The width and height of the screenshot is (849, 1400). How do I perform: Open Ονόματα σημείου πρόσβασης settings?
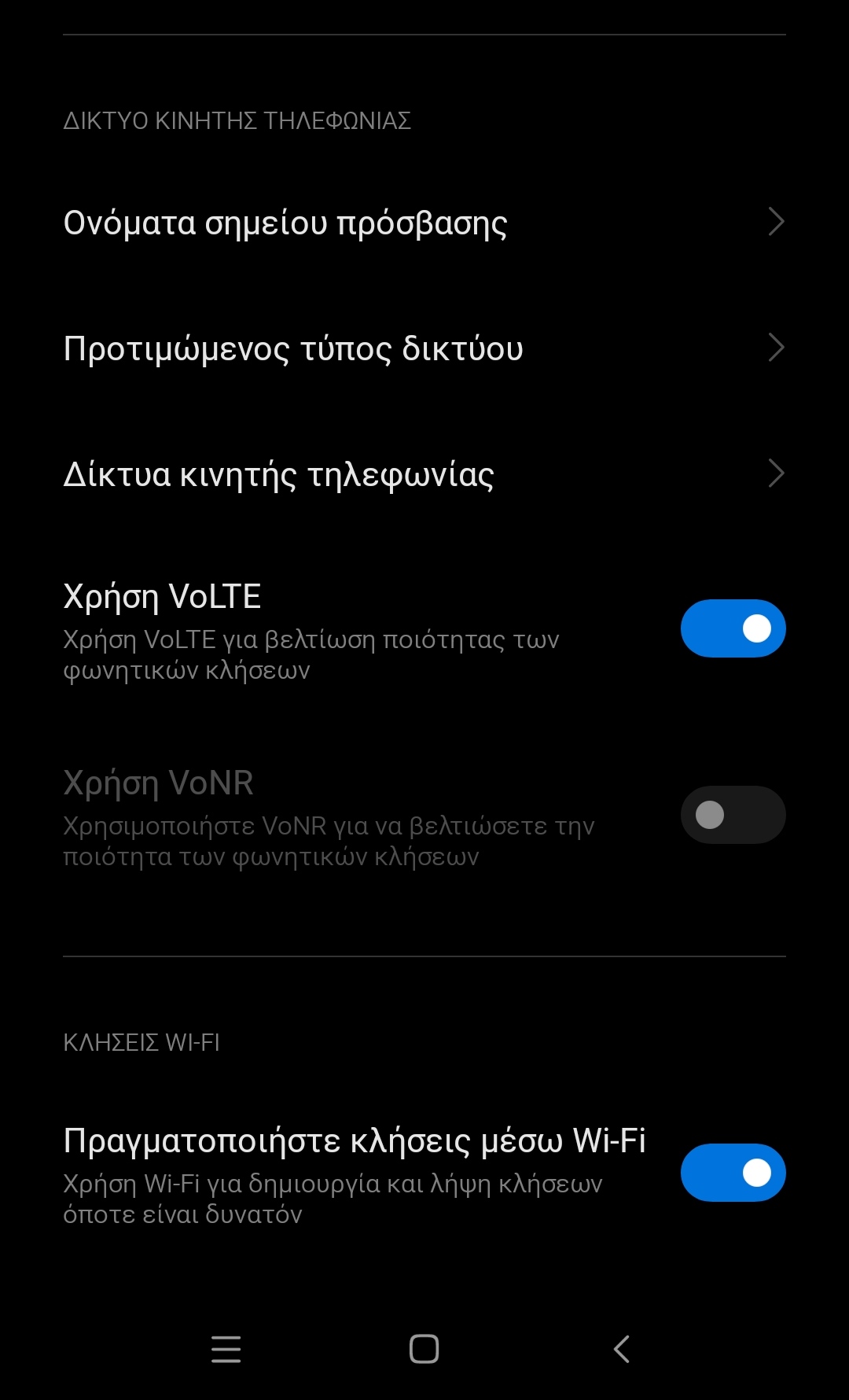coord(424,223)
